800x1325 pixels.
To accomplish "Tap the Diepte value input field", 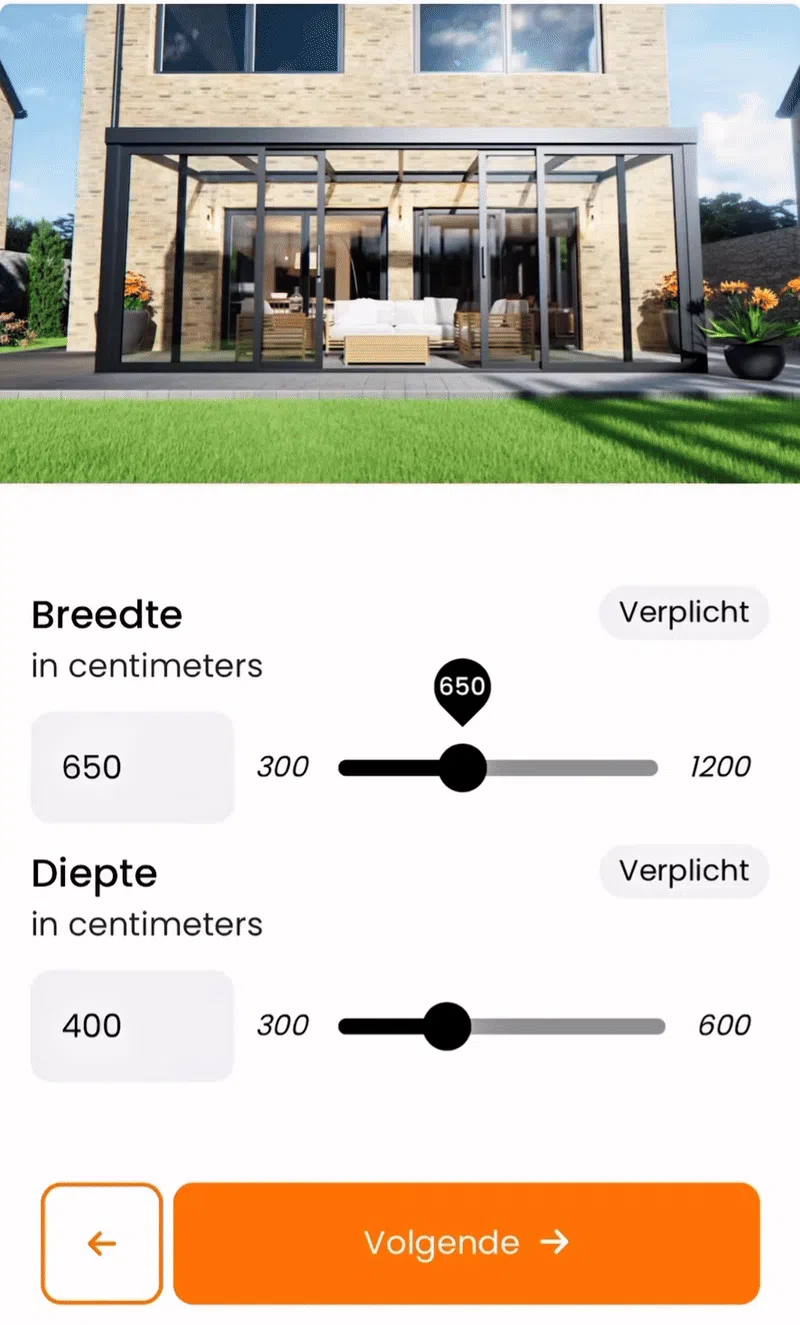I will 132,1025.
